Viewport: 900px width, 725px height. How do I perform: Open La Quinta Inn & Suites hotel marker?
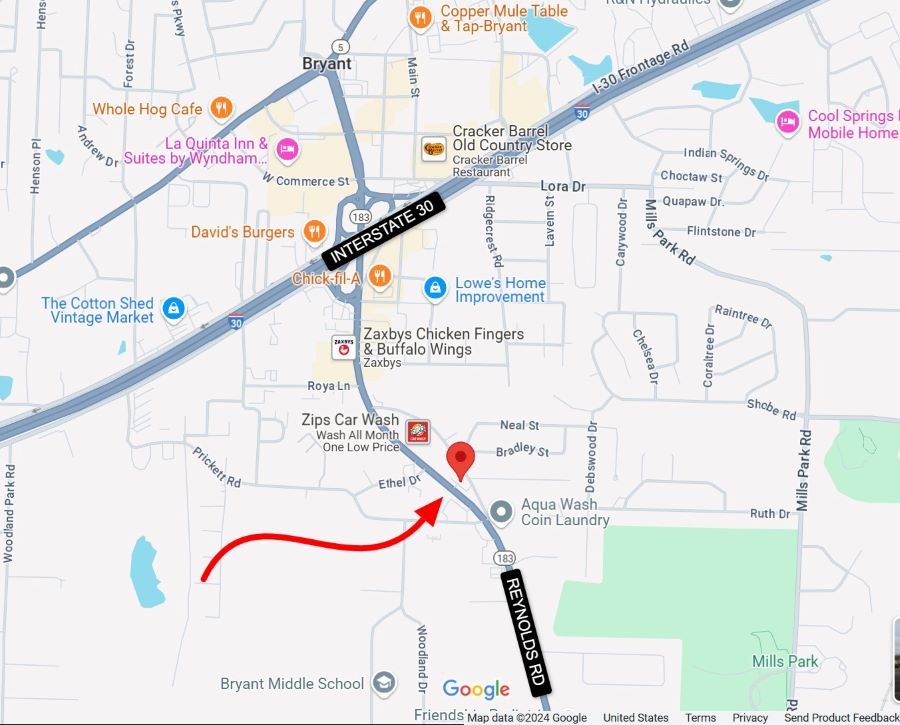click(x=288, y=150)
